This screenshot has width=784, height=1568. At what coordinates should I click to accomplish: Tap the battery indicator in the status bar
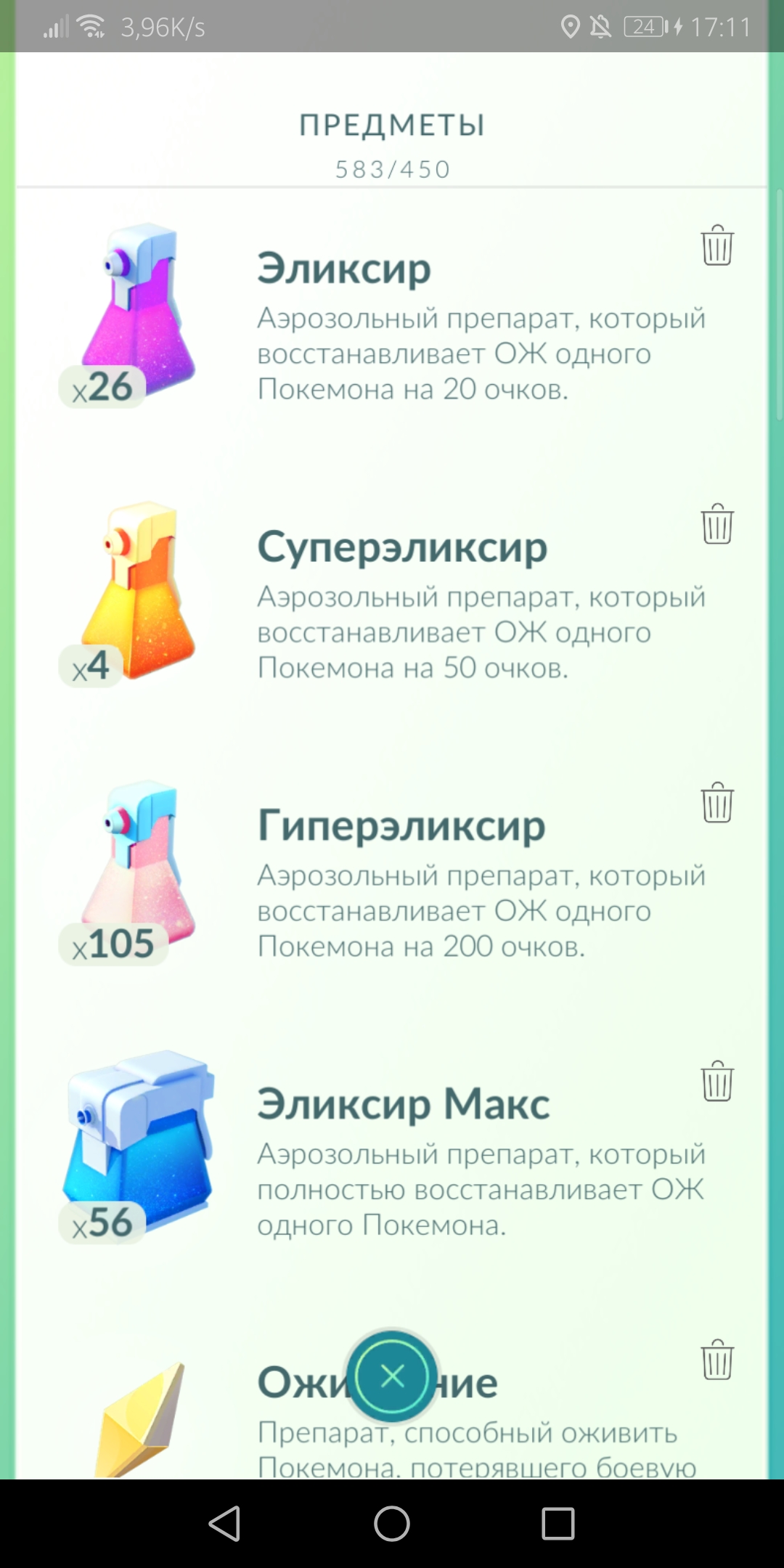(645, 28)
